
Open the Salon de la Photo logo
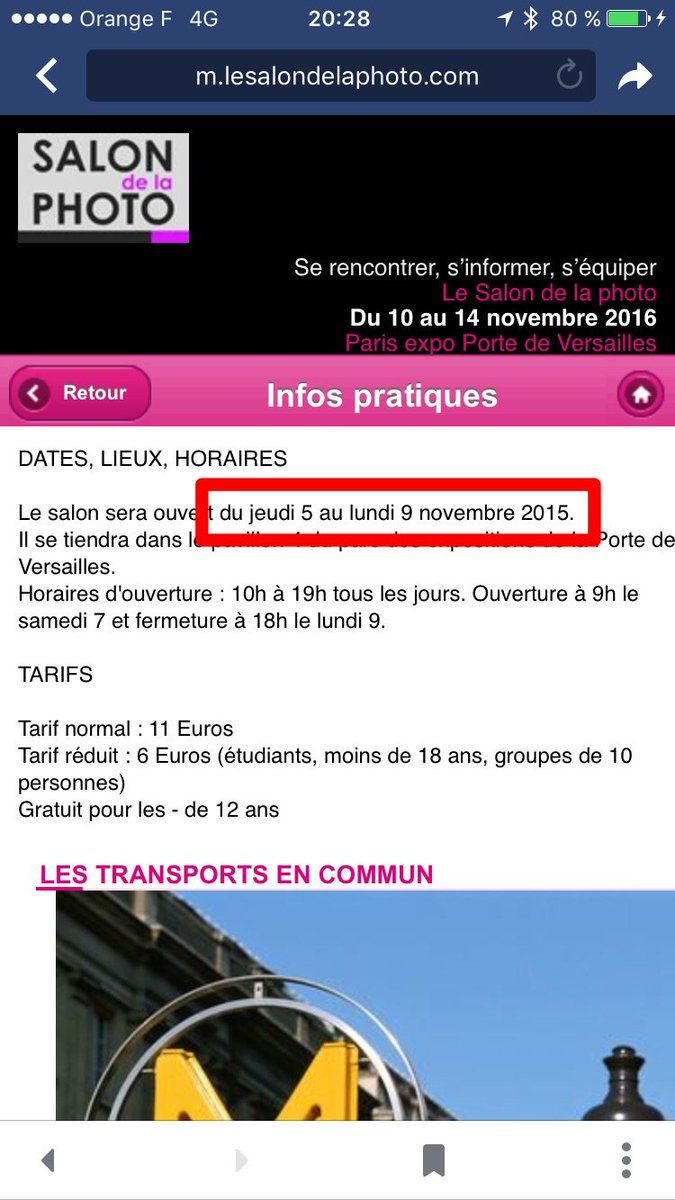[103, 188]
